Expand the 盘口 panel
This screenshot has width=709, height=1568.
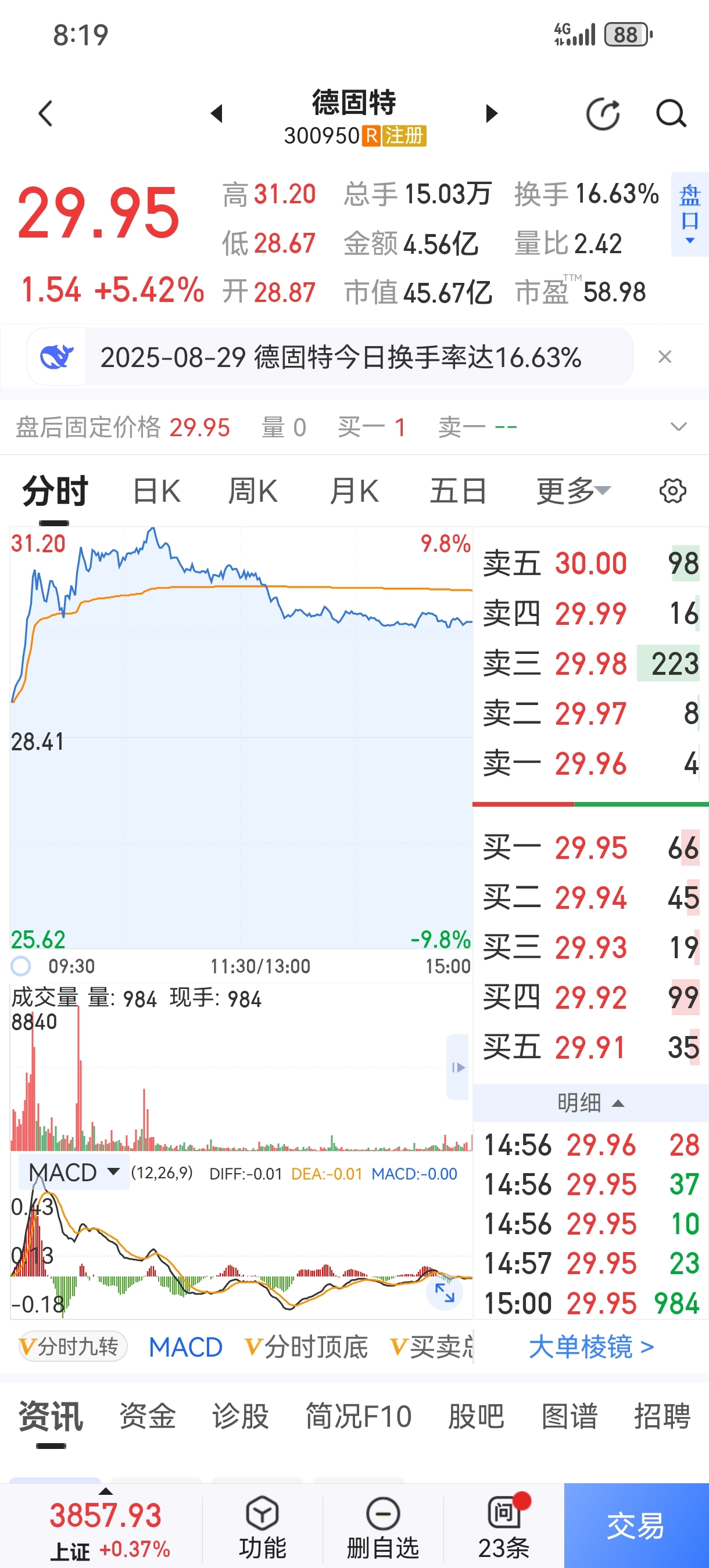click(689, 214)
